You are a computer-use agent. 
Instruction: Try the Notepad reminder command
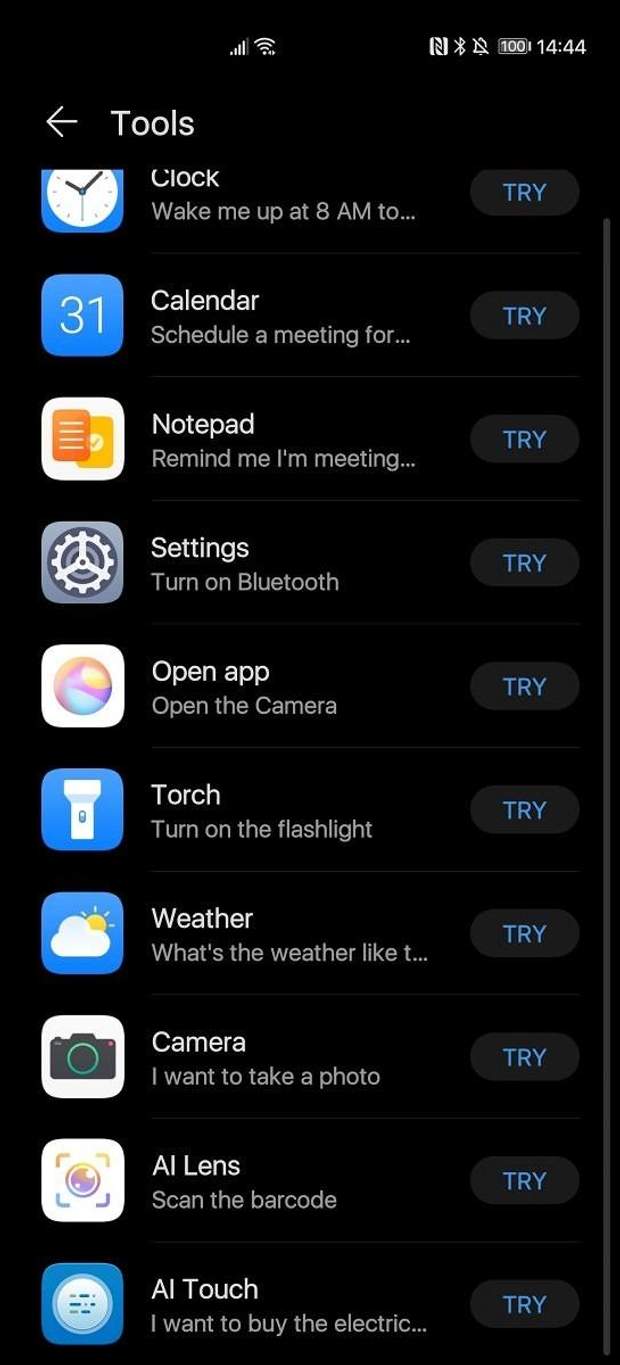tap(524, 440)
